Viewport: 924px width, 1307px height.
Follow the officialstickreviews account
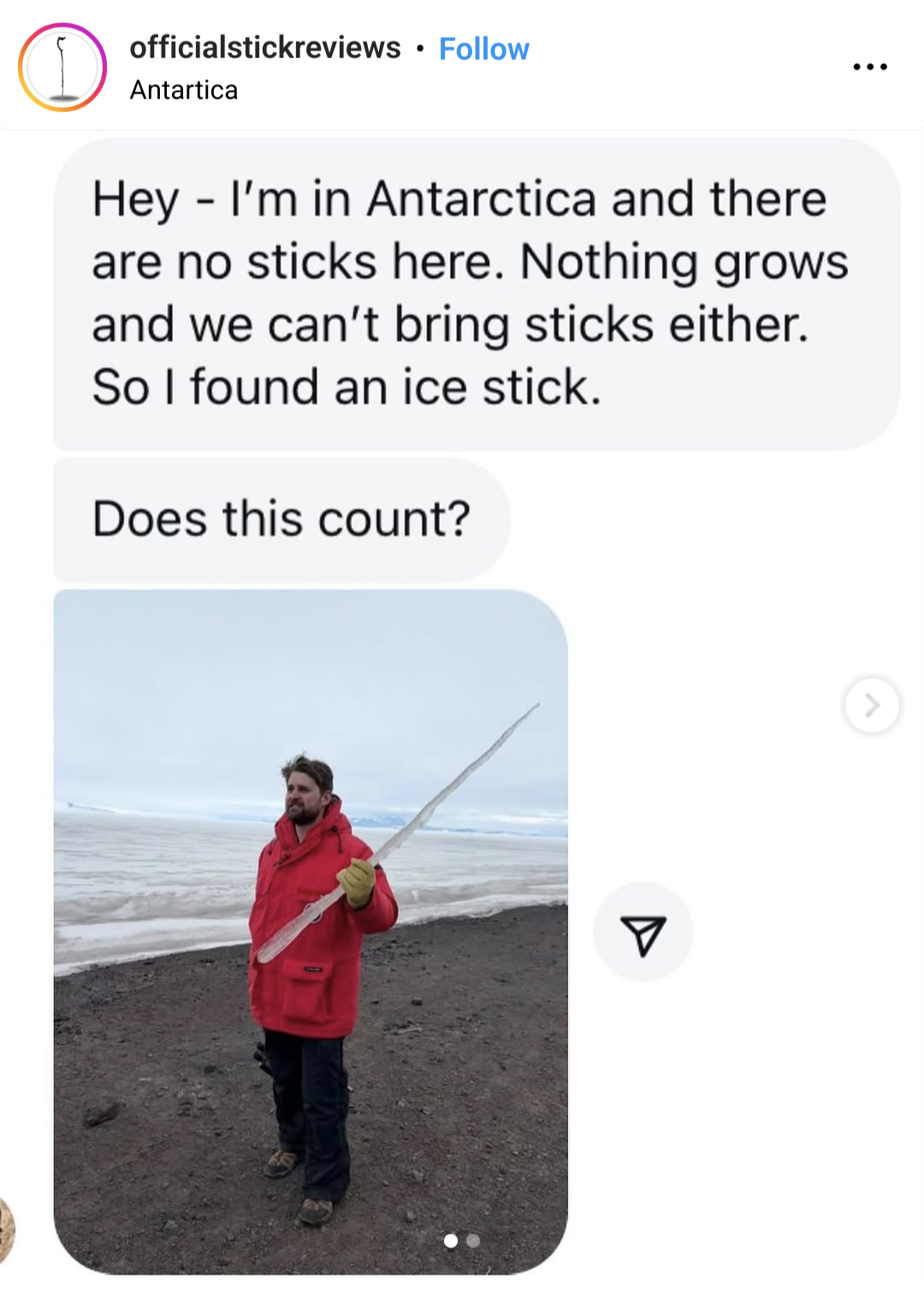click(x=483, y=49)
